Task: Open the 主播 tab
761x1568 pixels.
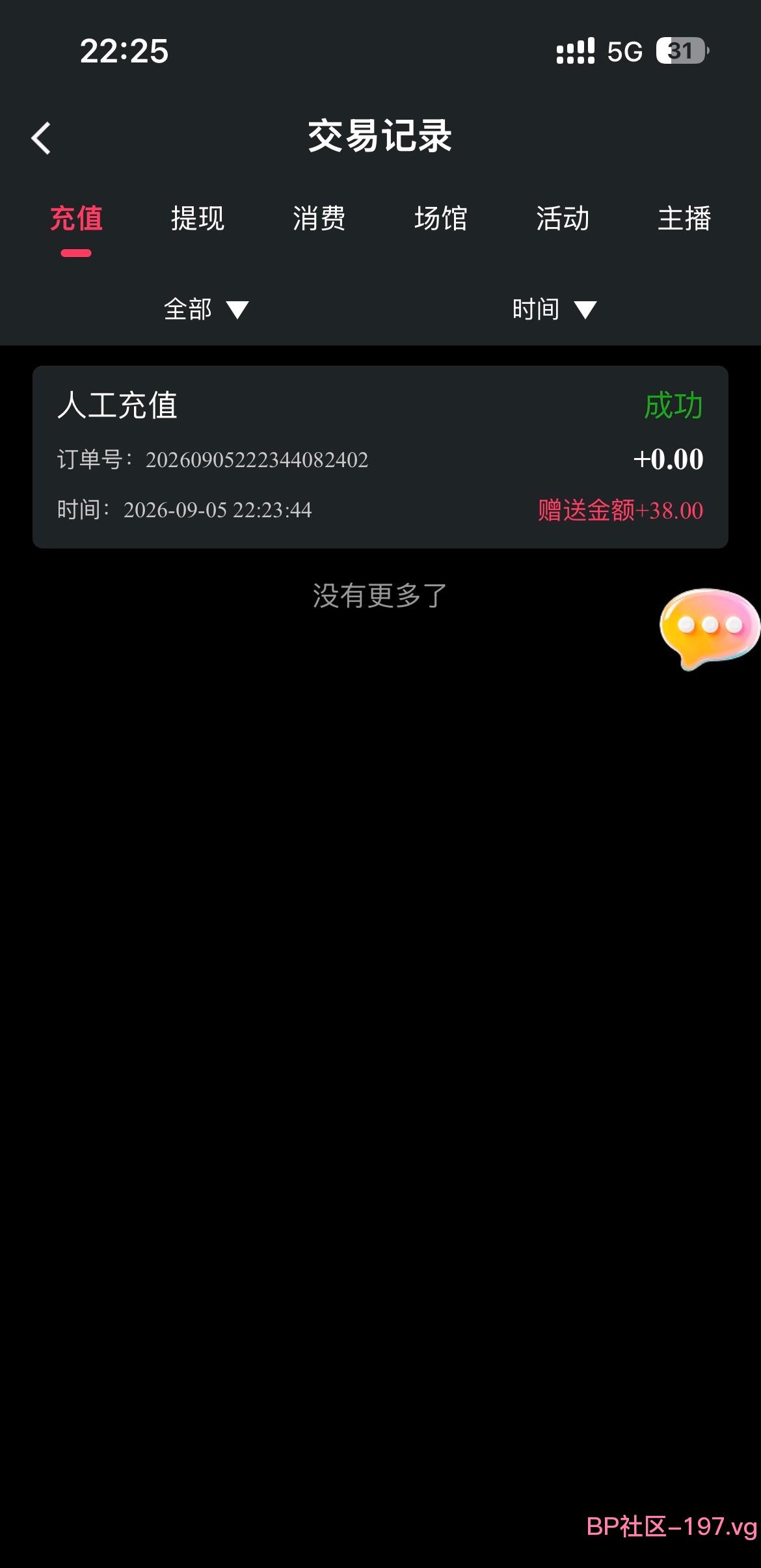Action: point(684,219)
